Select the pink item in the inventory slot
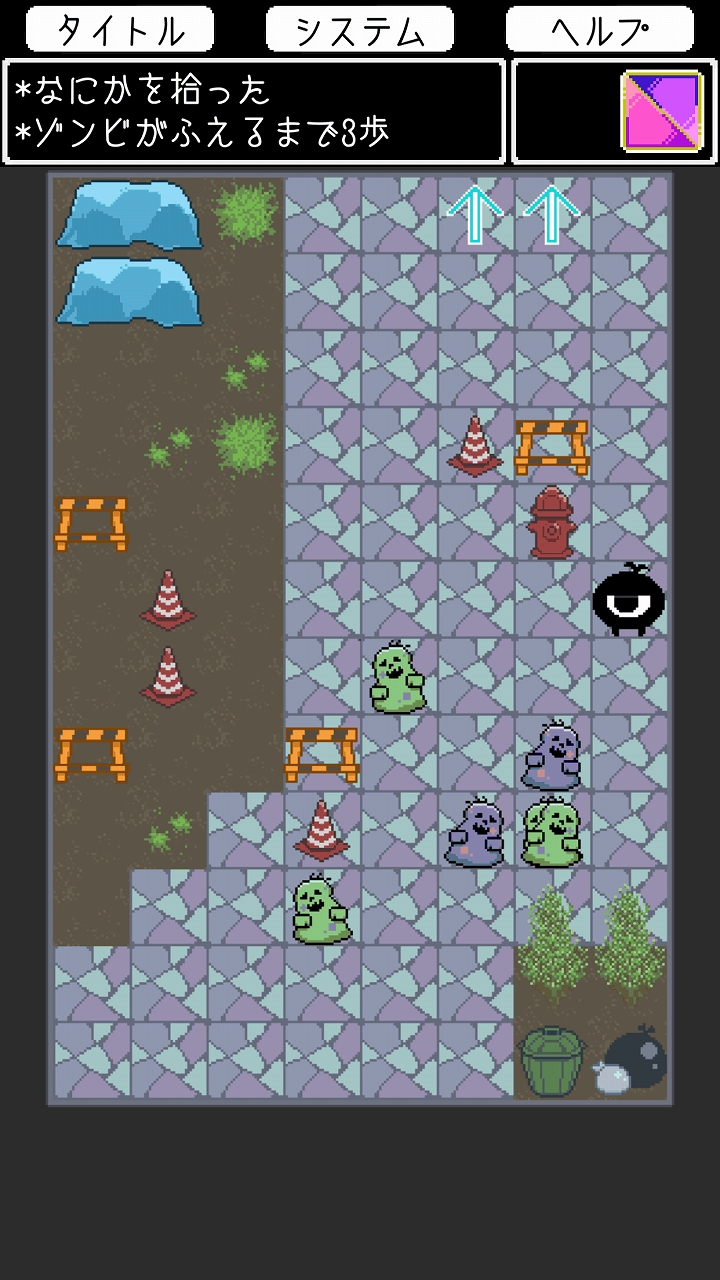Viewport: 720px width, 1280px height. pos(661,111)
